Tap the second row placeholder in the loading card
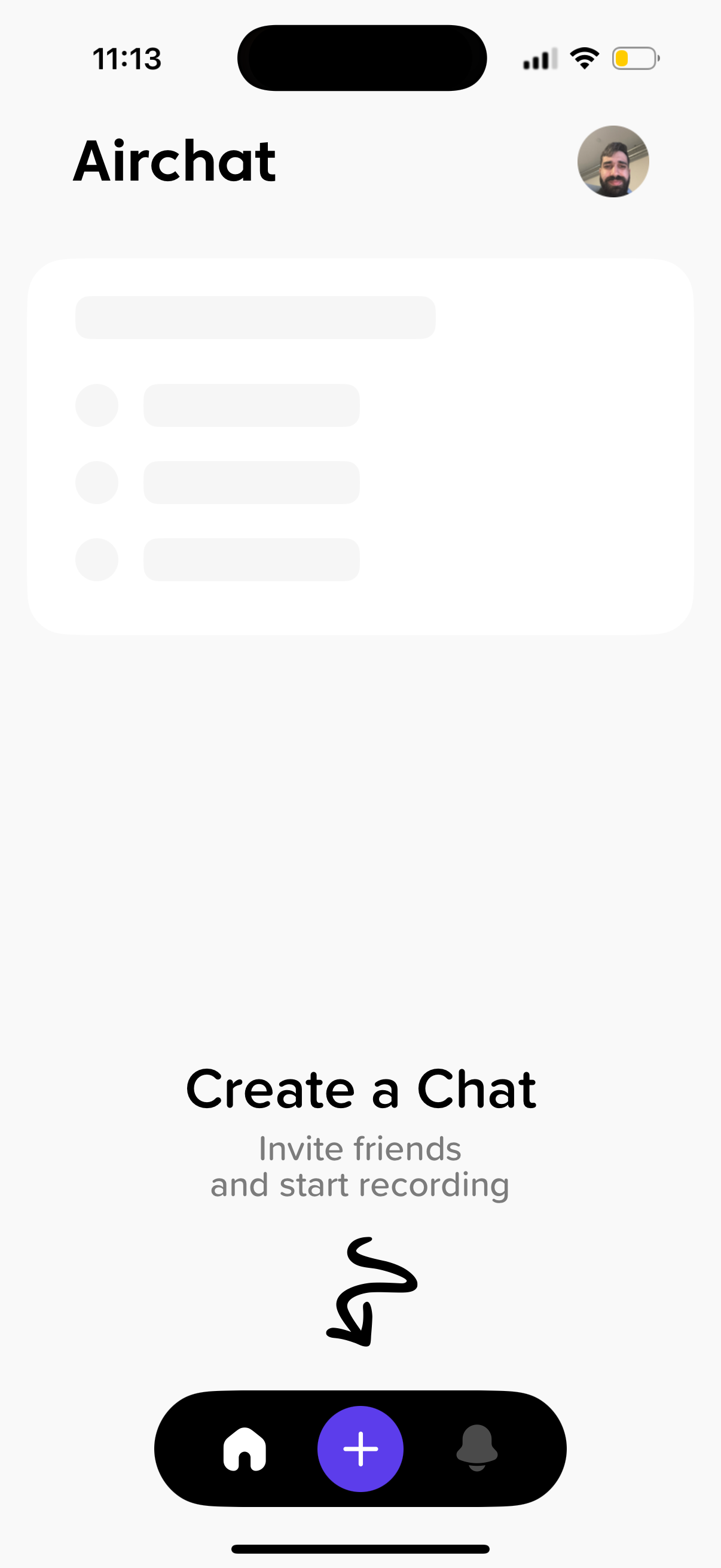721x1568 pixels. 250,483
